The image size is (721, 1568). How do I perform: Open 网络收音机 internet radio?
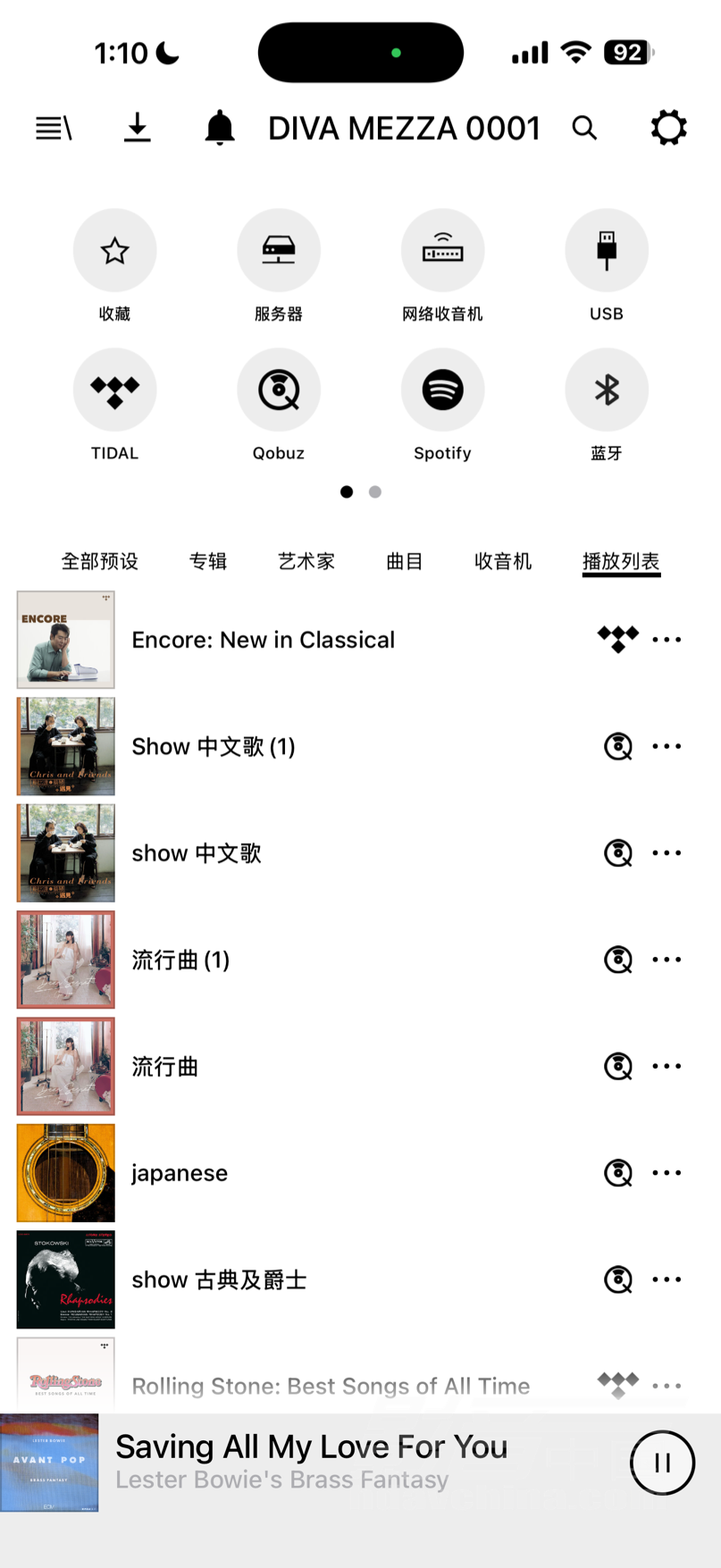click(442, 251)
